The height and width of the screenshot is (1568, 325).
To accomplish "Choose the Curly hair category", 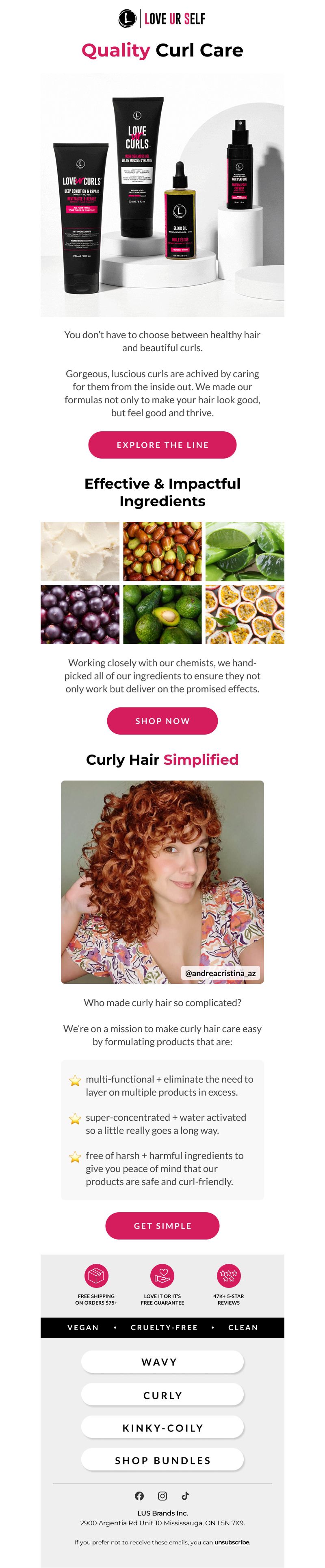I will [162, 1395].
